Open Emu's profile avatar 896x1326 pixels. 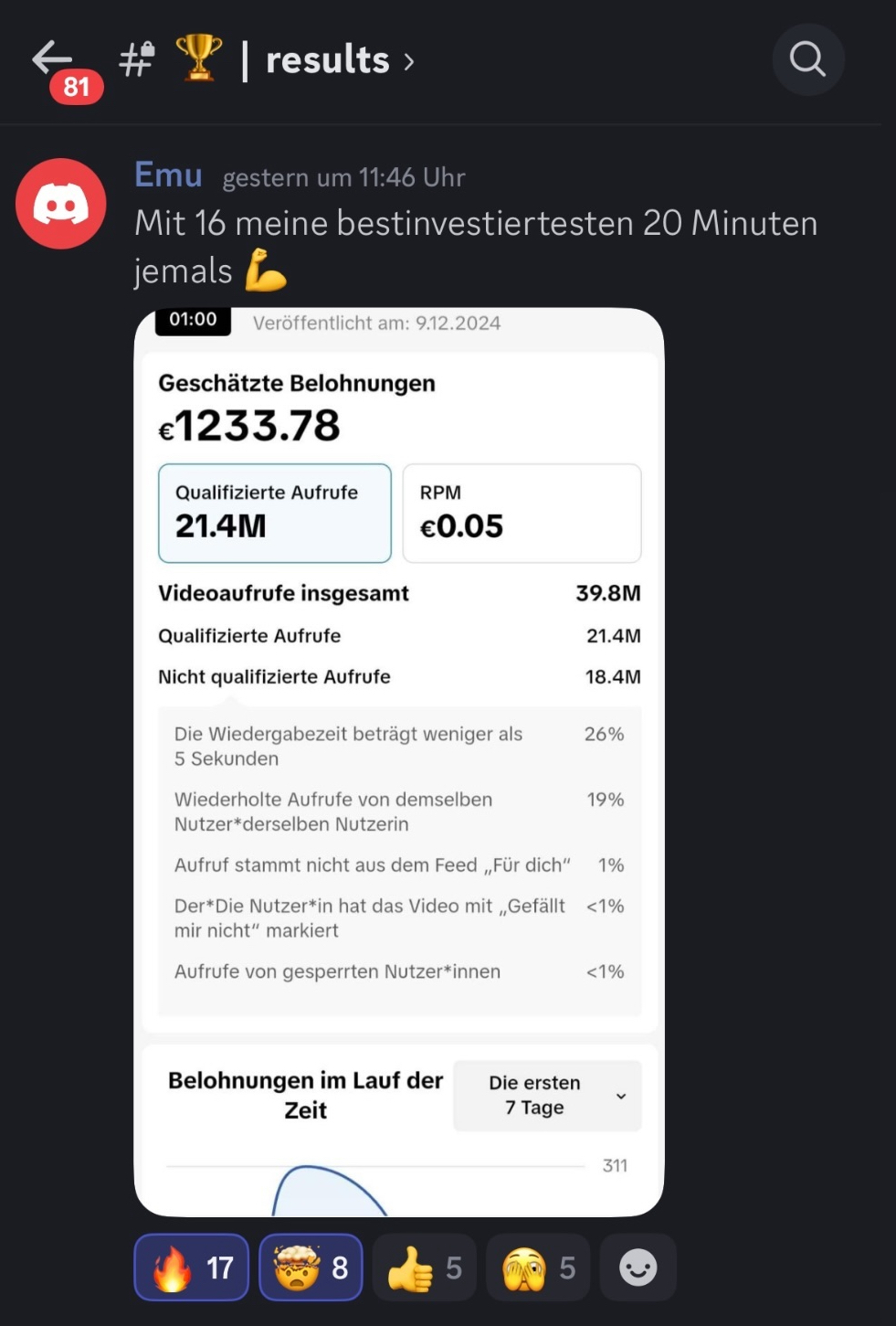[61, 204]
